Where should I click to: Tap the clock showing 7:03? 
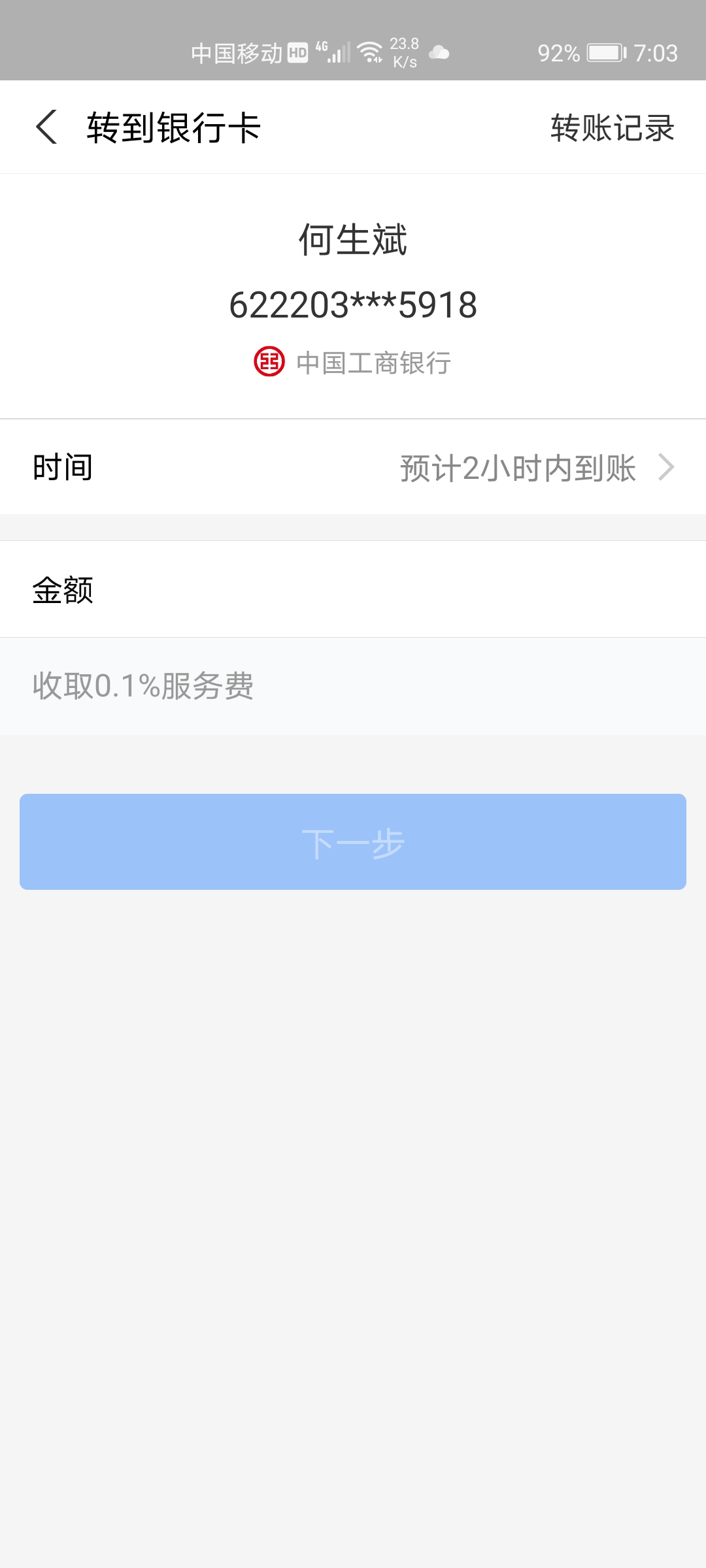pos(656,54)
